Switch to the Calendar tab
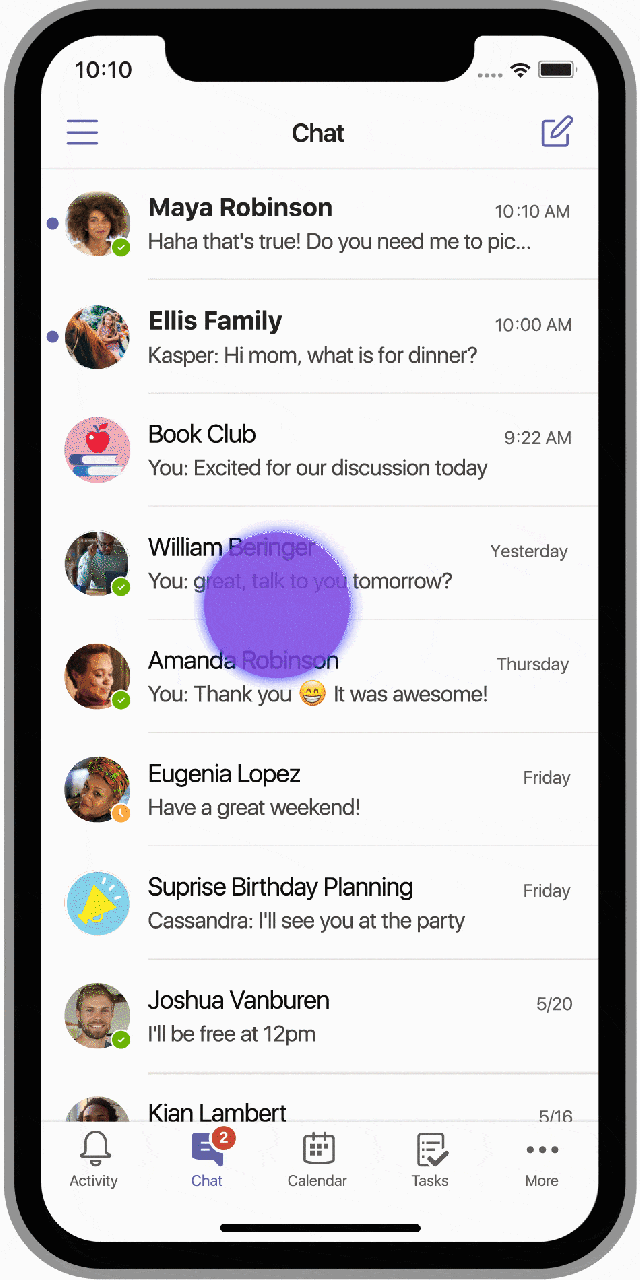The height and width of the screenshot is (1280, 640). click(x=317, y=1160)
